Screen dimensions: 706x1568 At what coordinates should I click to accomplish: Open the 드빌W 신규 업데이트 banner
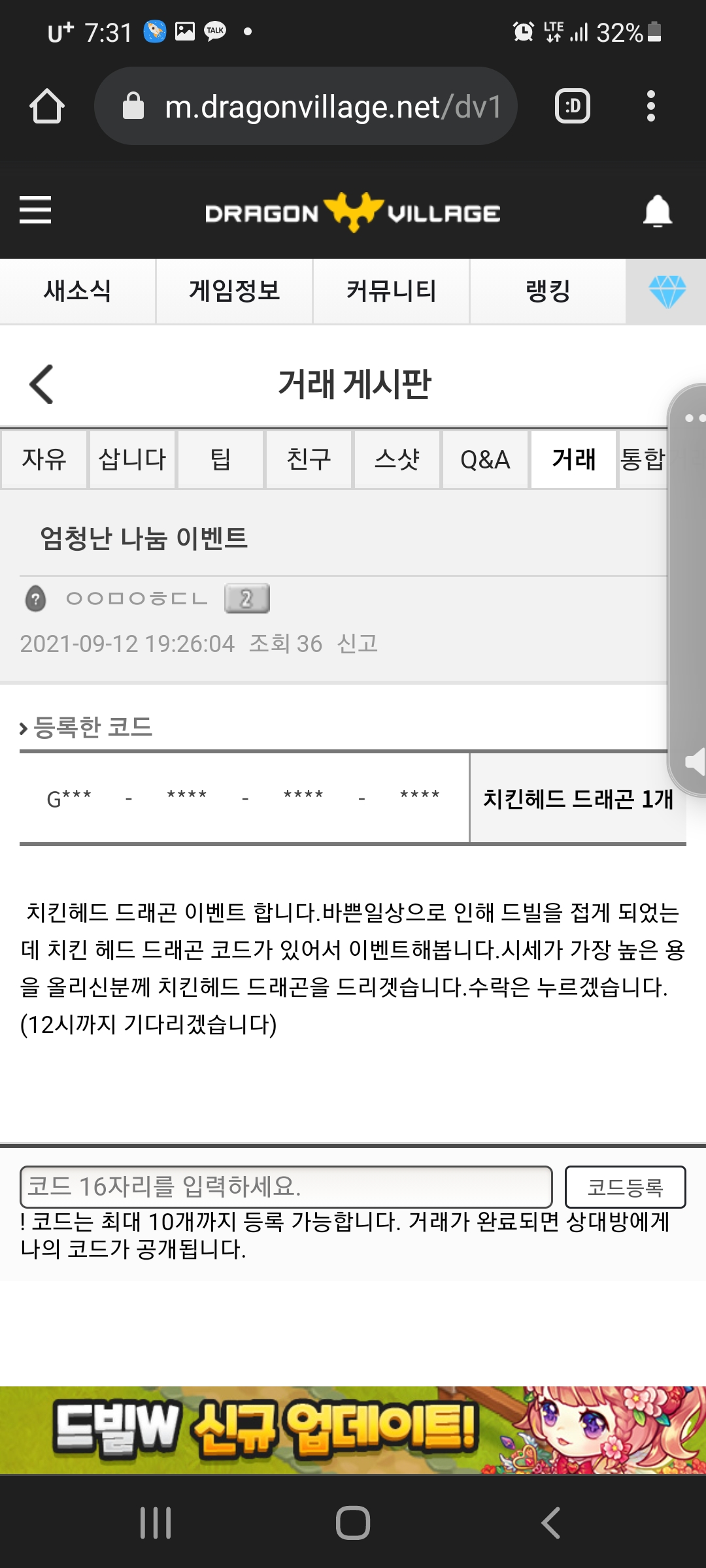pyautogui.click(x=353, y=1429)
